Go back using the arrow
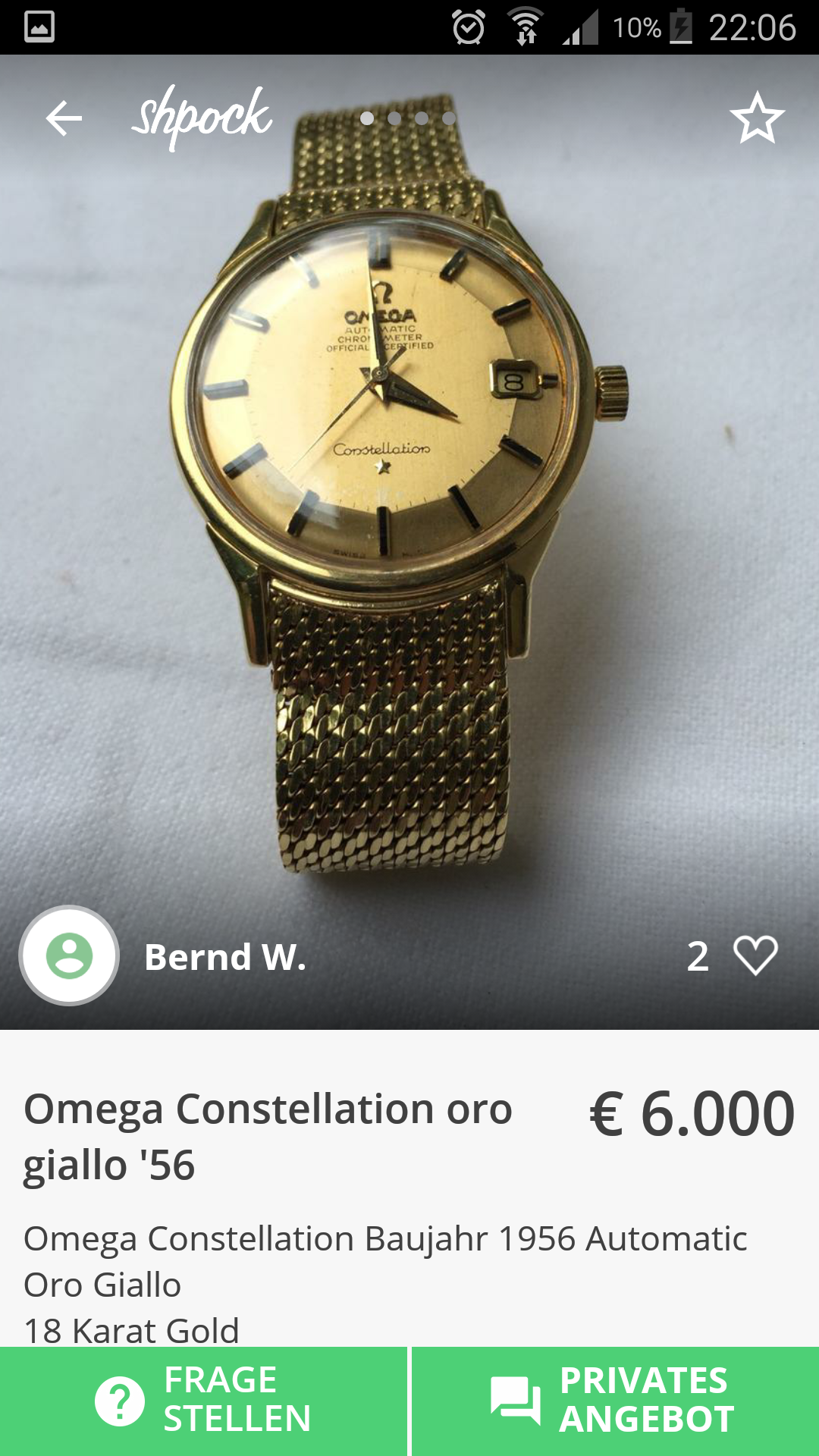Screen dimensions: 819x1456 tap(64, 118)
